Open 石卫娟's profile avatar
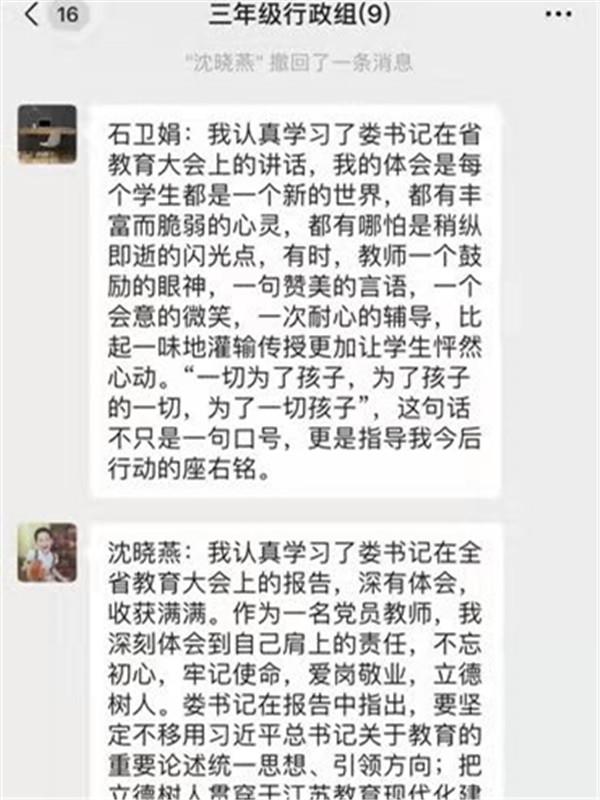Viewport: 600px width, 800px height. 47,133
